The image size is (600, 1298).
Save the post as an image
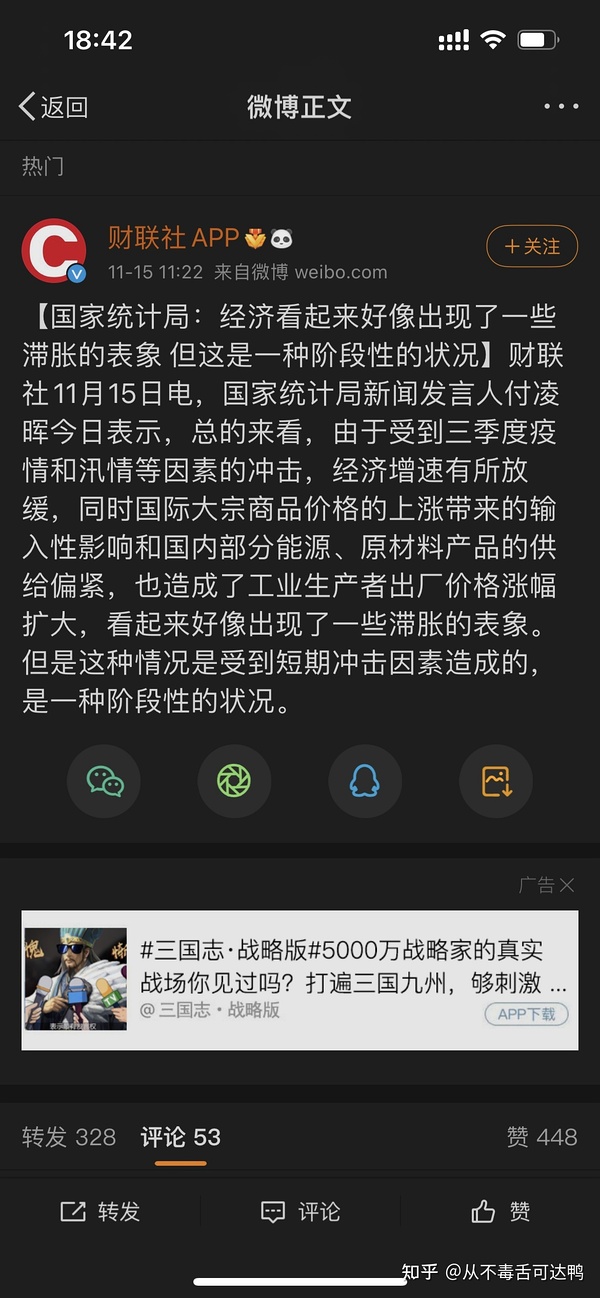tap(496, 781)
